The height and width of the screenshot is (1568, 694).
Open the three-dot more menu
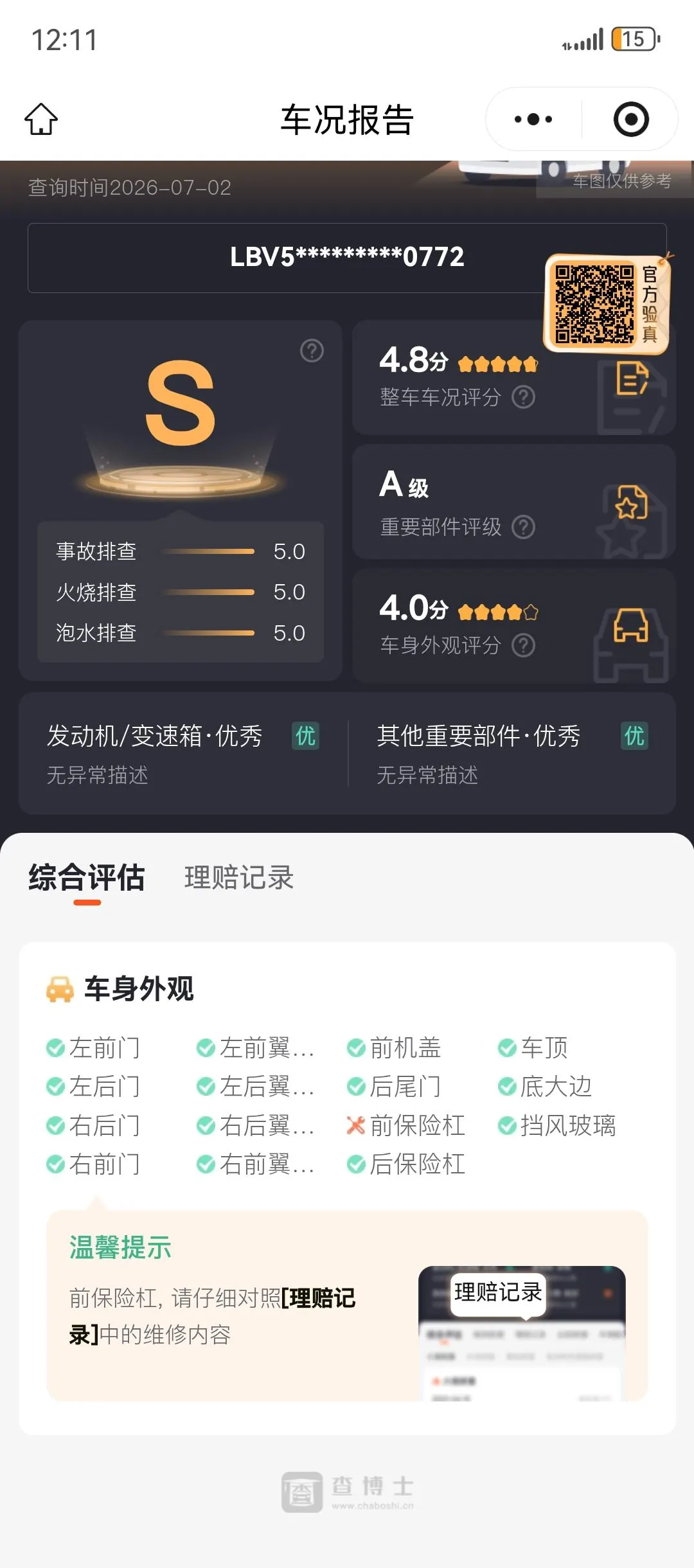[533, 119]
